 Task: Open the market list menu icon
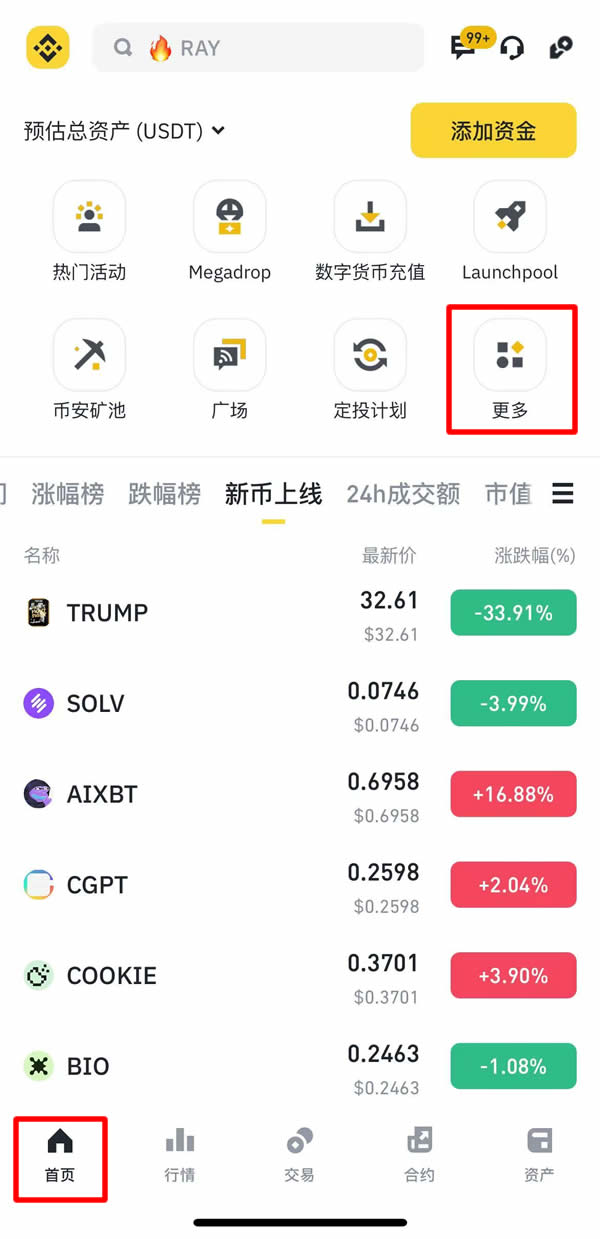point(563,493)
